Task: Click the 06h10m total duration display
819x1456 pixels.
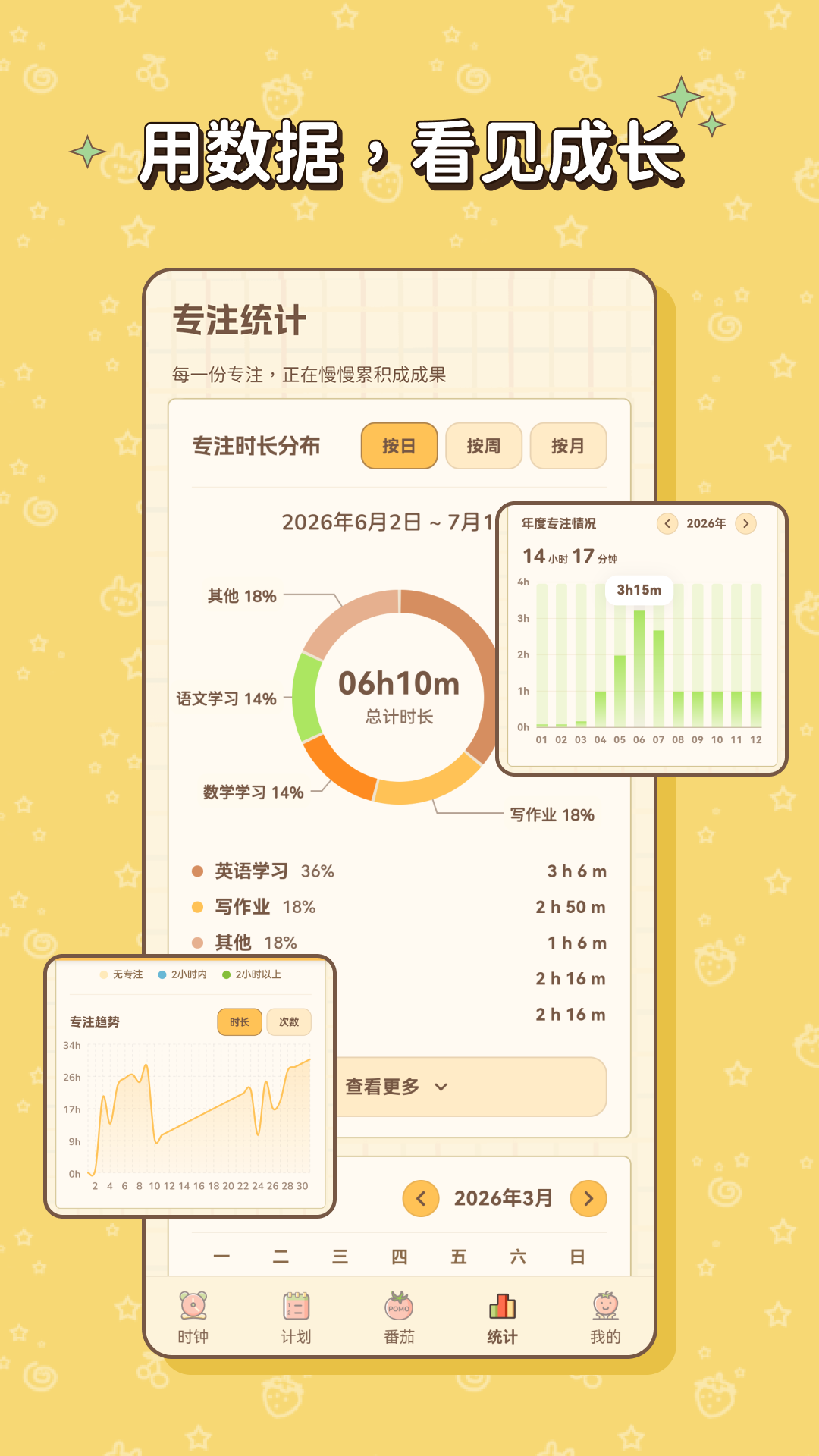Action: [x=400, y=682]
